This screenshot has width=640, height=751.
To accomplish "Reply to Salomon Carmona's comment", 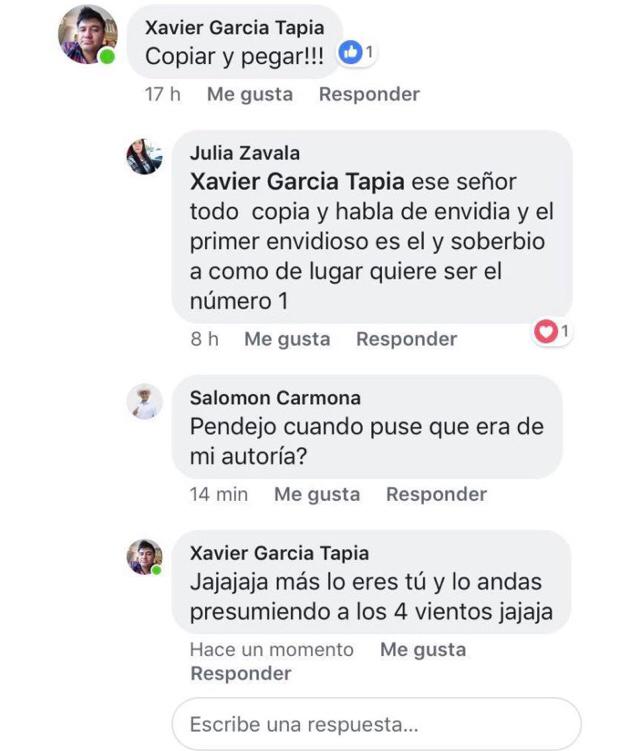I will (436, 494).
